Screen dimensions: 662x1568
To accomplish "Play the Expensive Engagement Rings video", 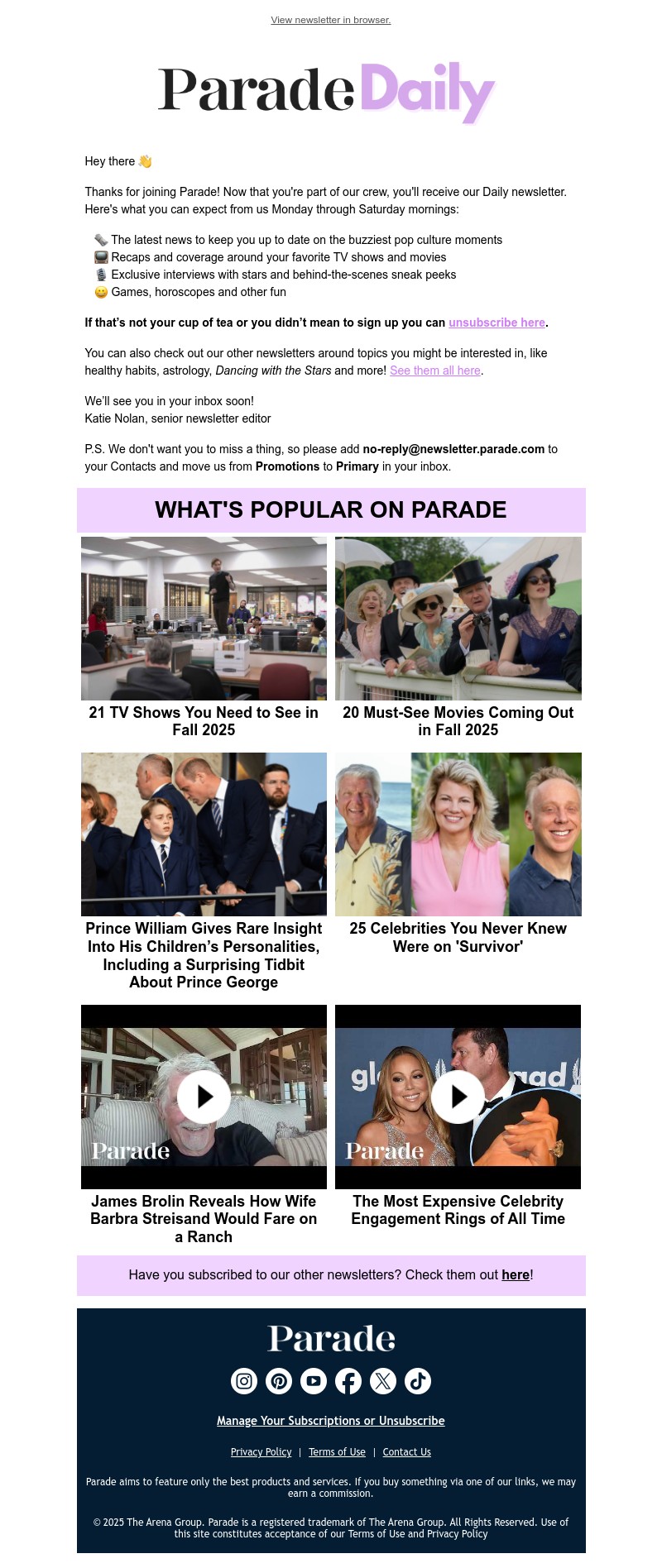I will (458, 1097).
